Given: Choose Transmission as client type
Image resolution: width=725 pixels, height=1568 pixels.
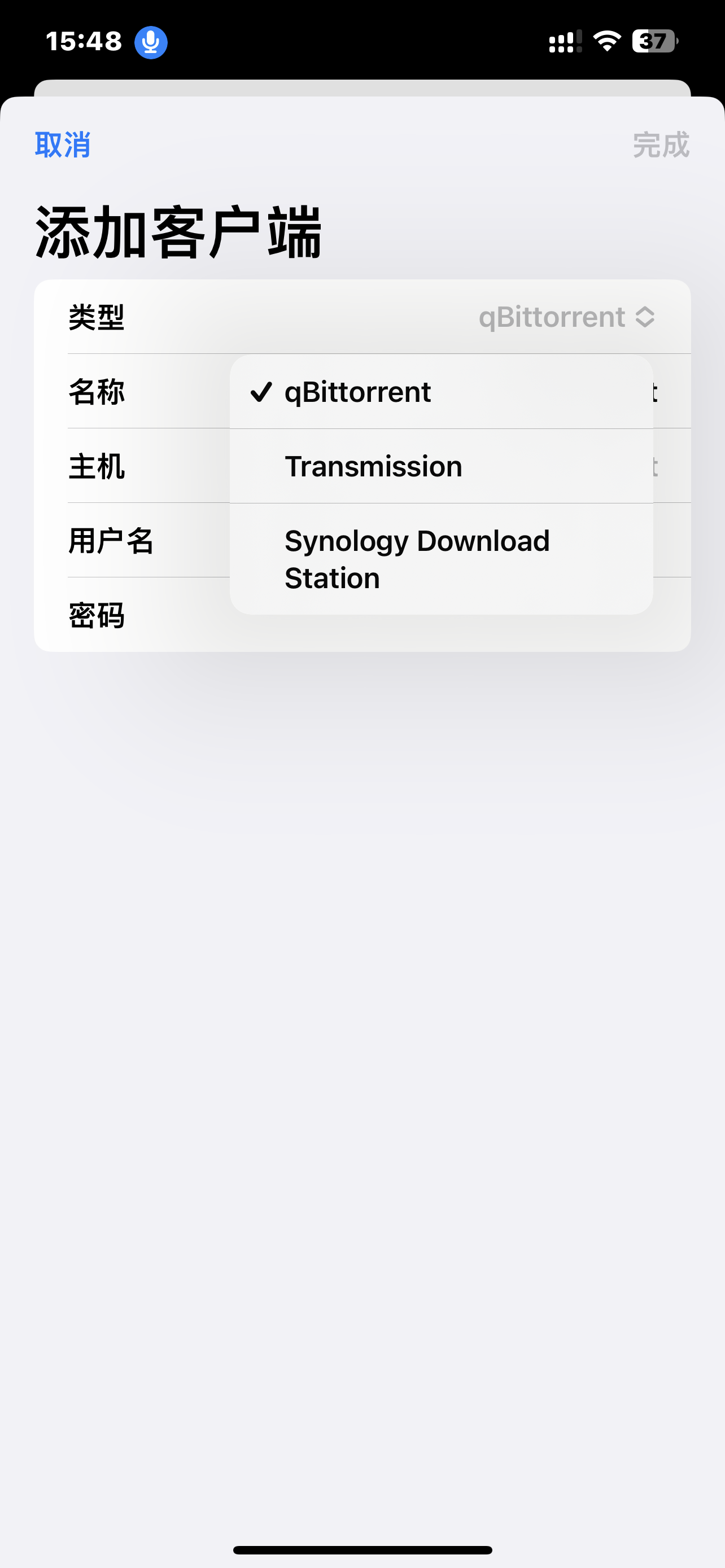Looking at the screenshot, I should (373, 466).
